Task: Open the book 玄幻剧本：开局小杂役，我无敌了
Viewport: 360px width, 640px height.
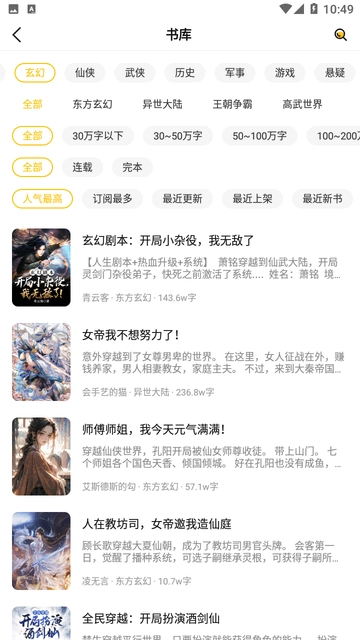Action: tap(180, 267)
